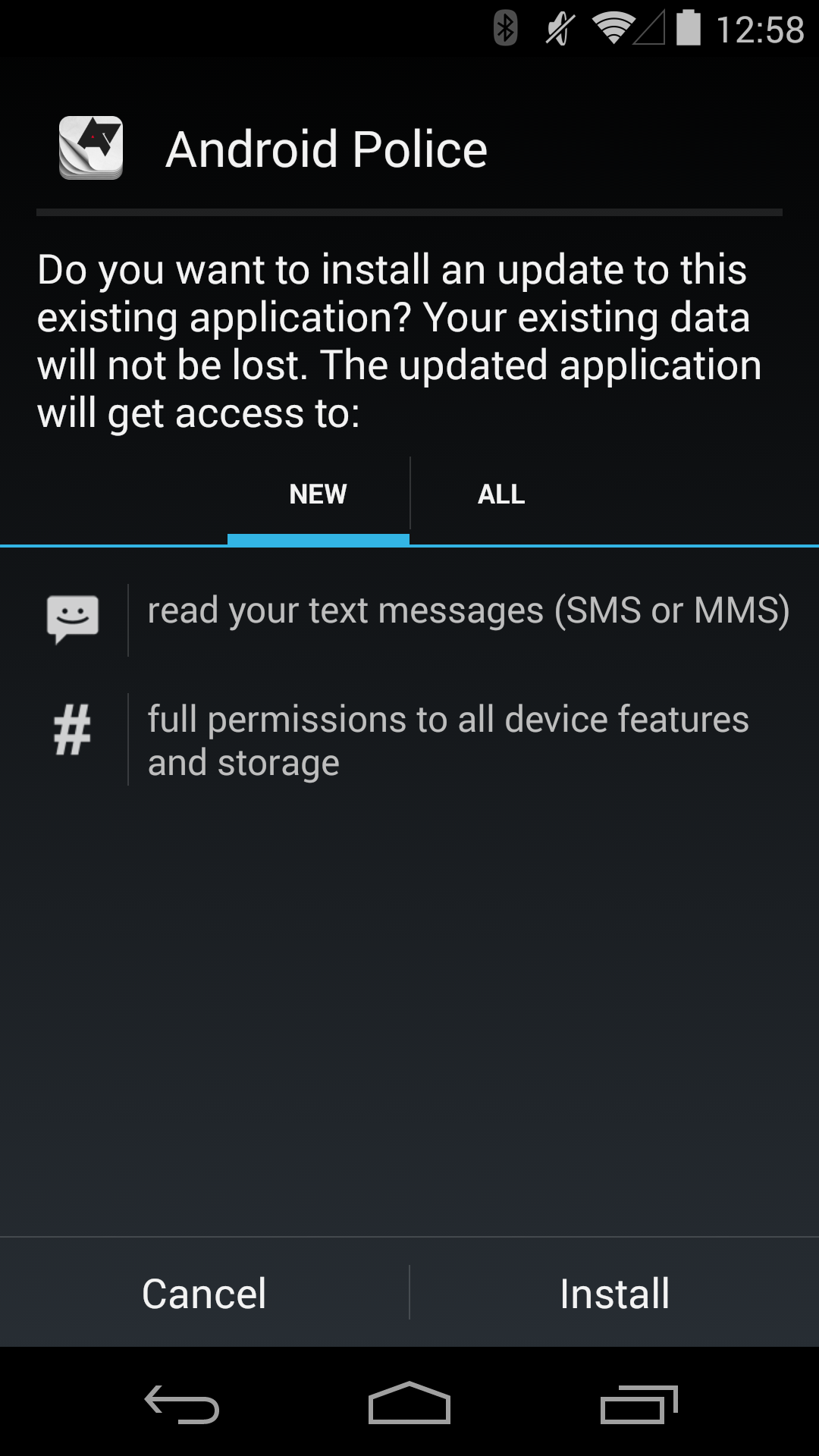The image size is (819, 1456).
Task: Select the NEW permissions tab
Action: coord(318,494)
